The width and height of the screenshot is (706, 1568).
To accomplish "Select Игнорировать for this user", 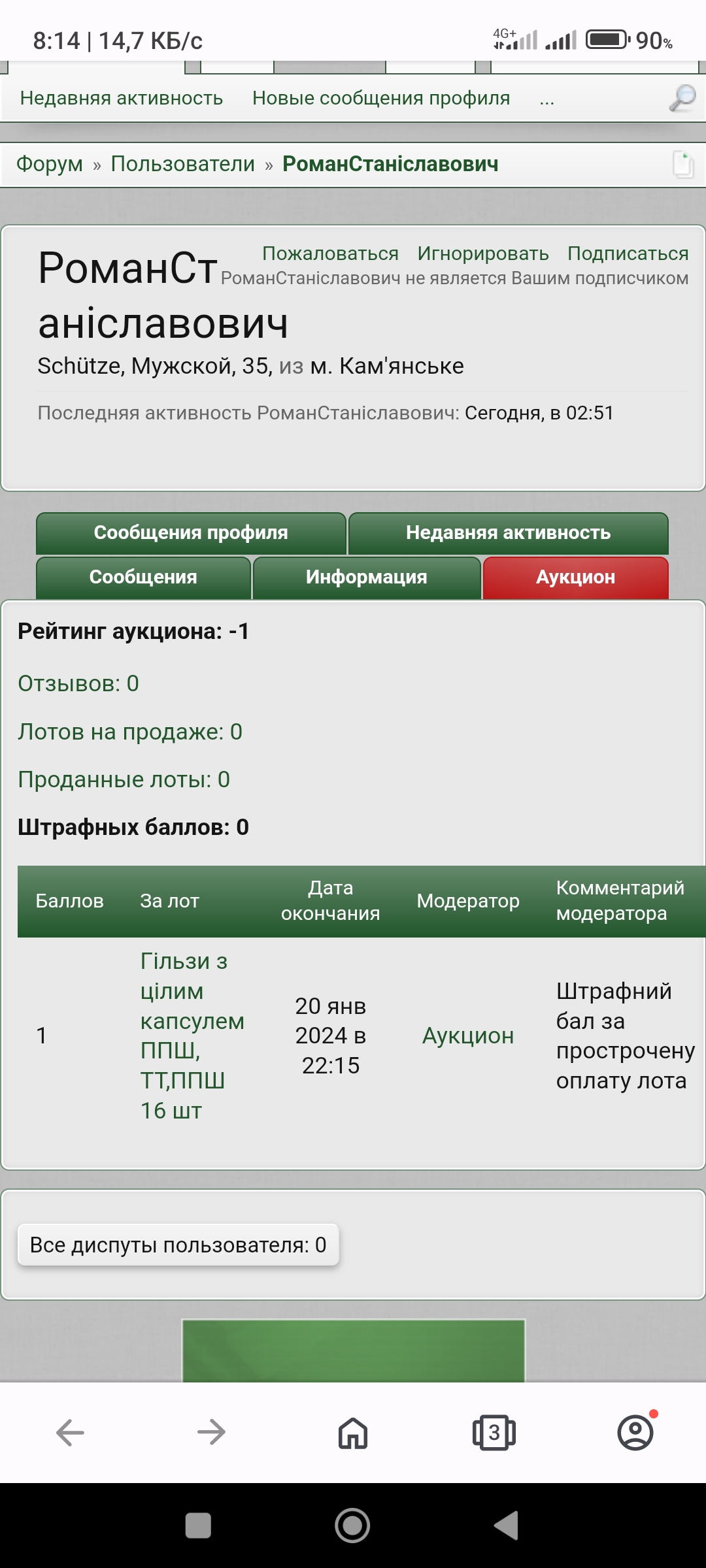I will (483, 253).
